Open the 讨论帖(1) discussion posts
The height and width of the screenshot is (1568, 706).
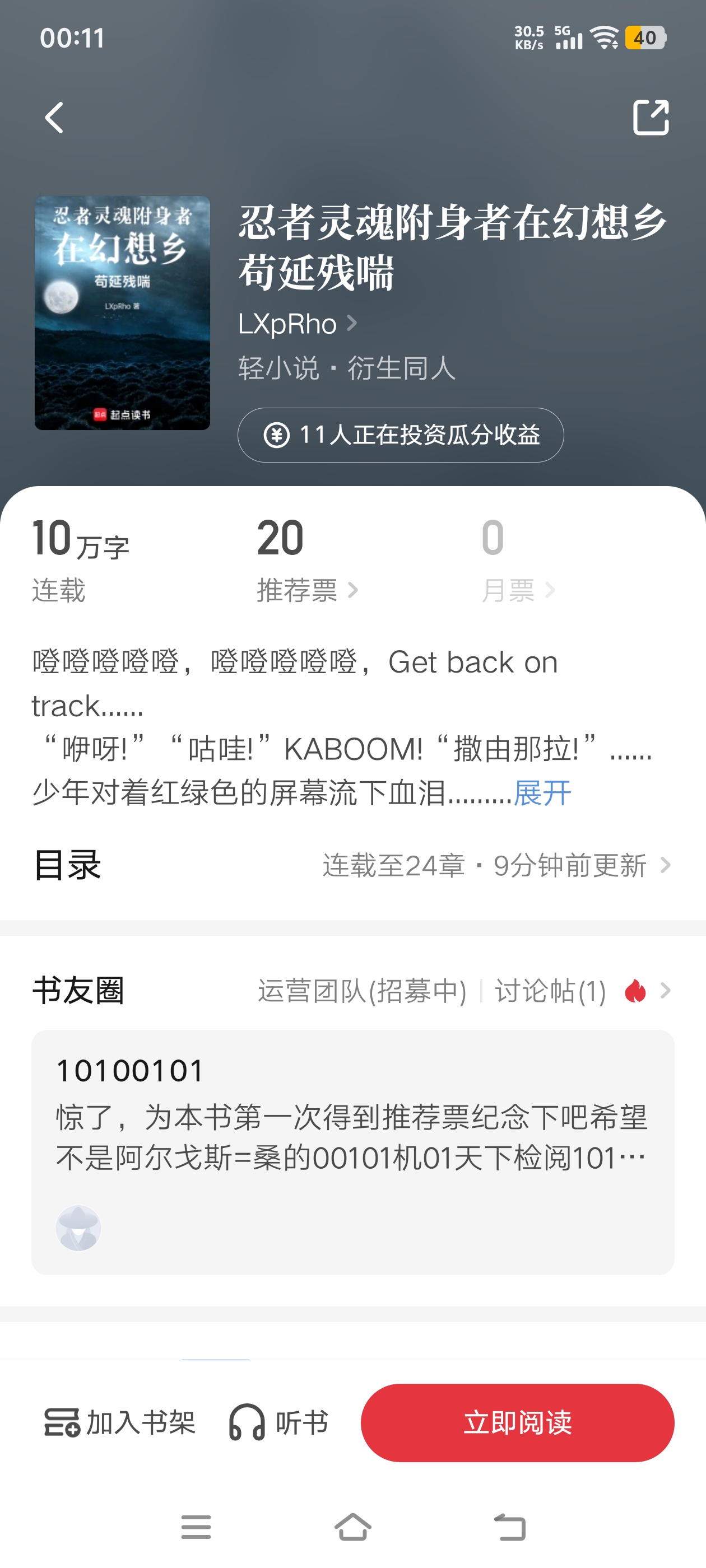[550, 991]
